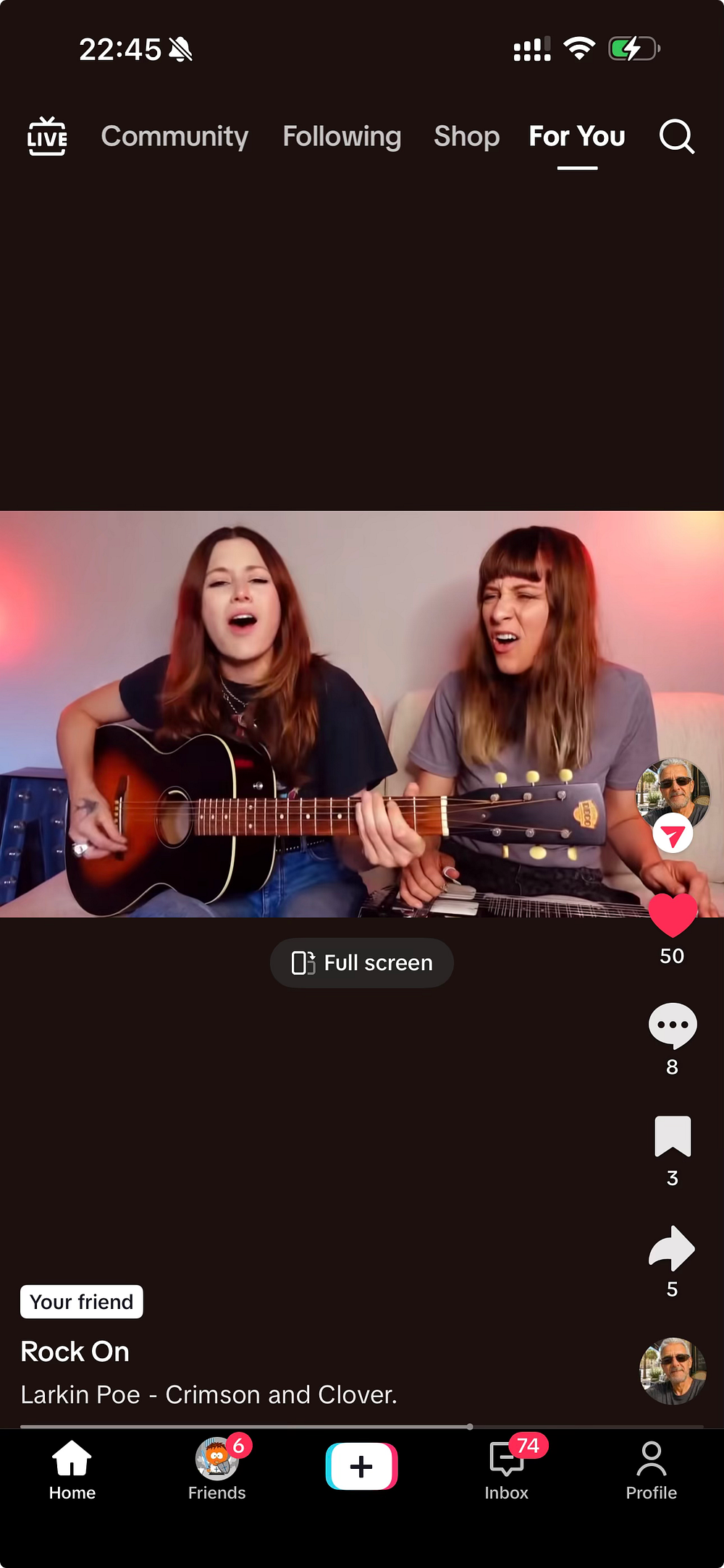Screen dimensions: 724x1568
Task: Tap the heart icon with 50 likes
Action: point(673,915)
